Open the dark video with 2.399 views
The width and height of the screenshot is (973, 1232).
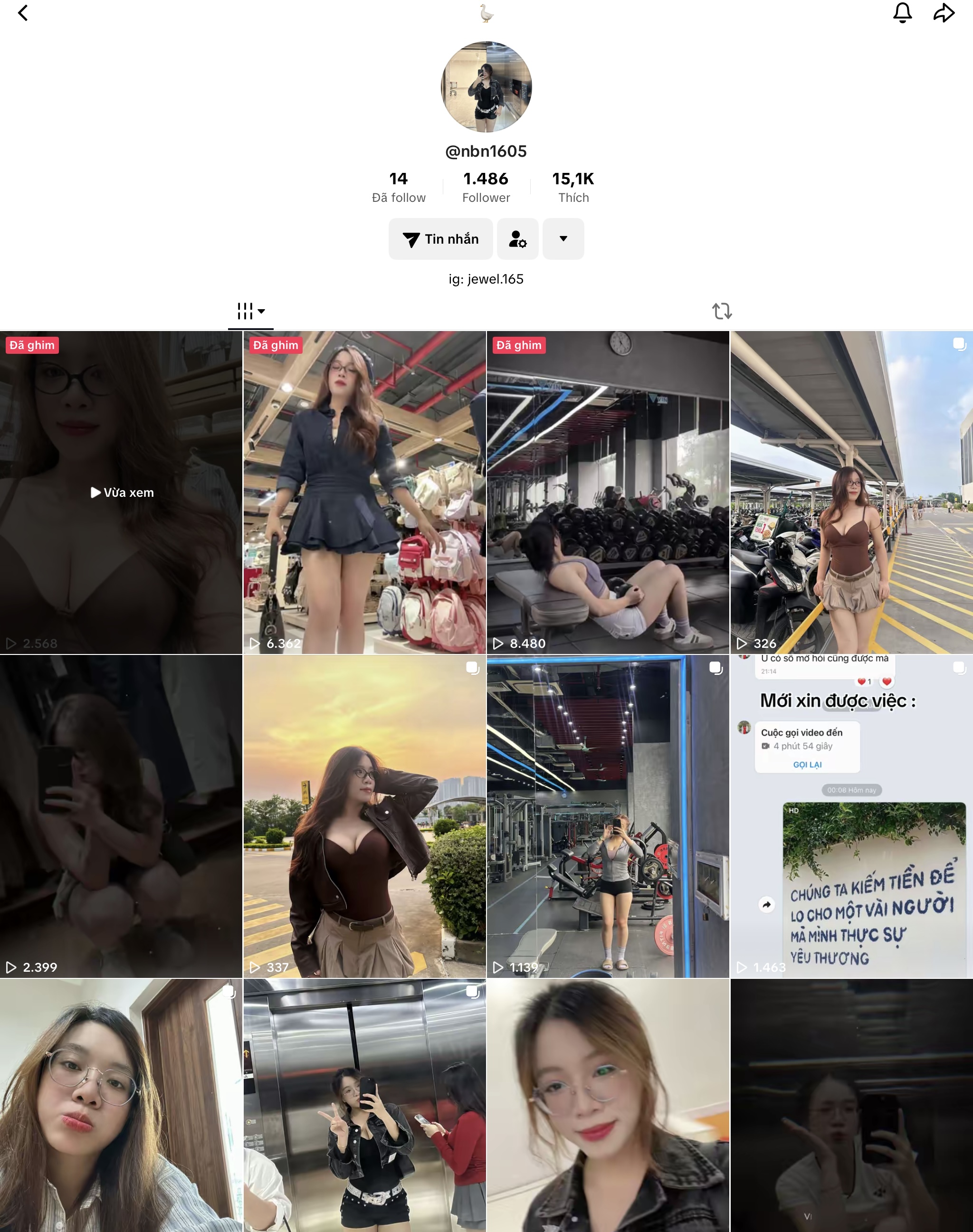[121, 815]
